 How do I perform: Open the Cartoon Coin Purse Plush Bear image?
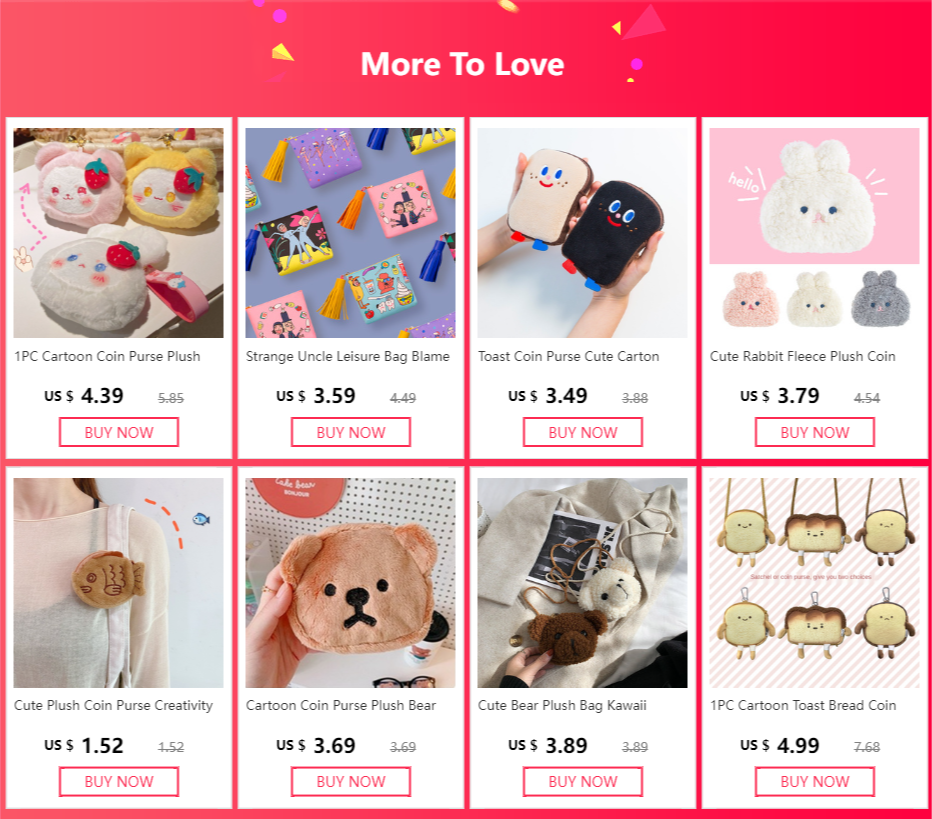[351, 583]
